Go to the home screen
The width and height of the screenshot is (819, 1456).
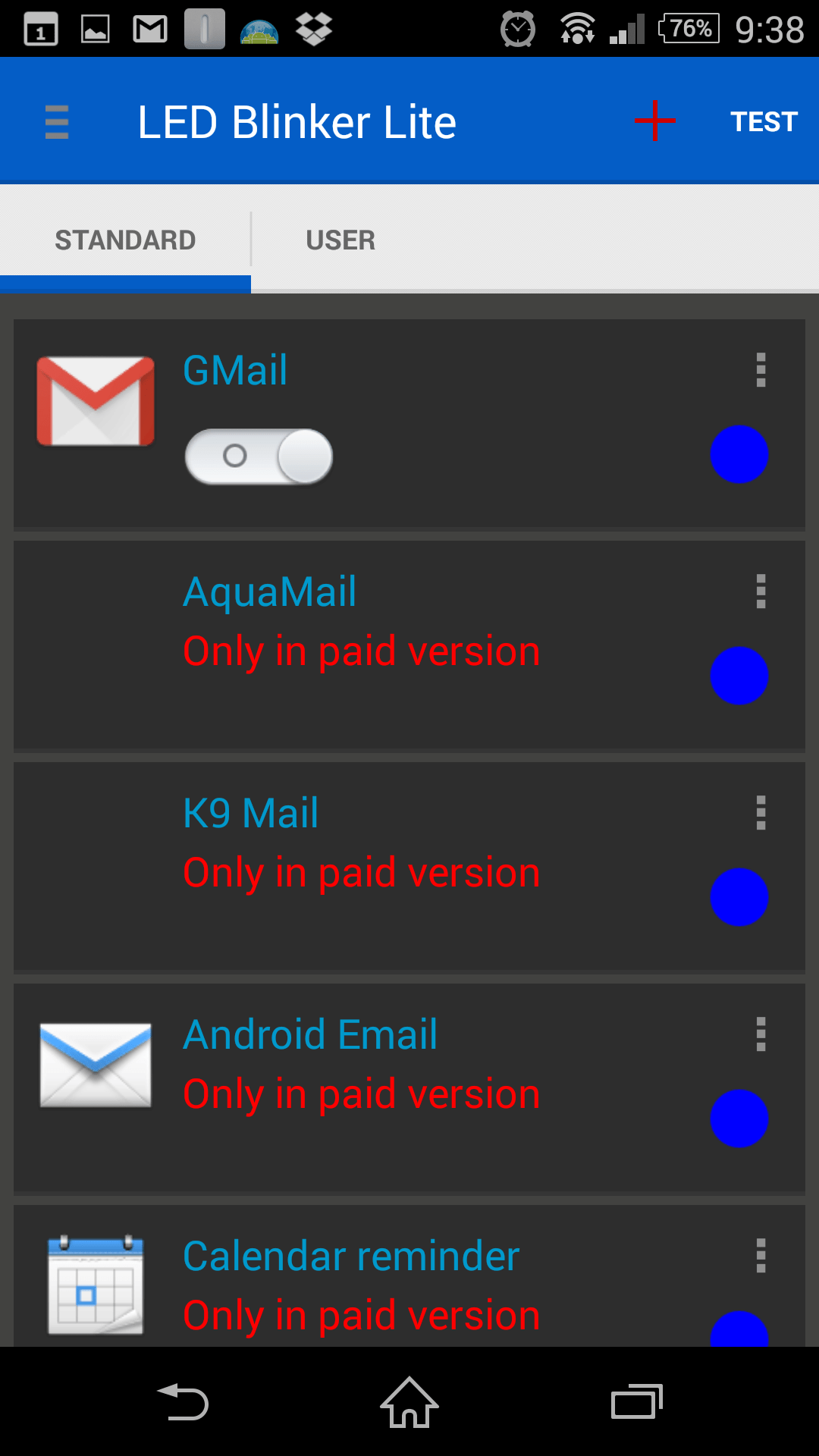409,1401
